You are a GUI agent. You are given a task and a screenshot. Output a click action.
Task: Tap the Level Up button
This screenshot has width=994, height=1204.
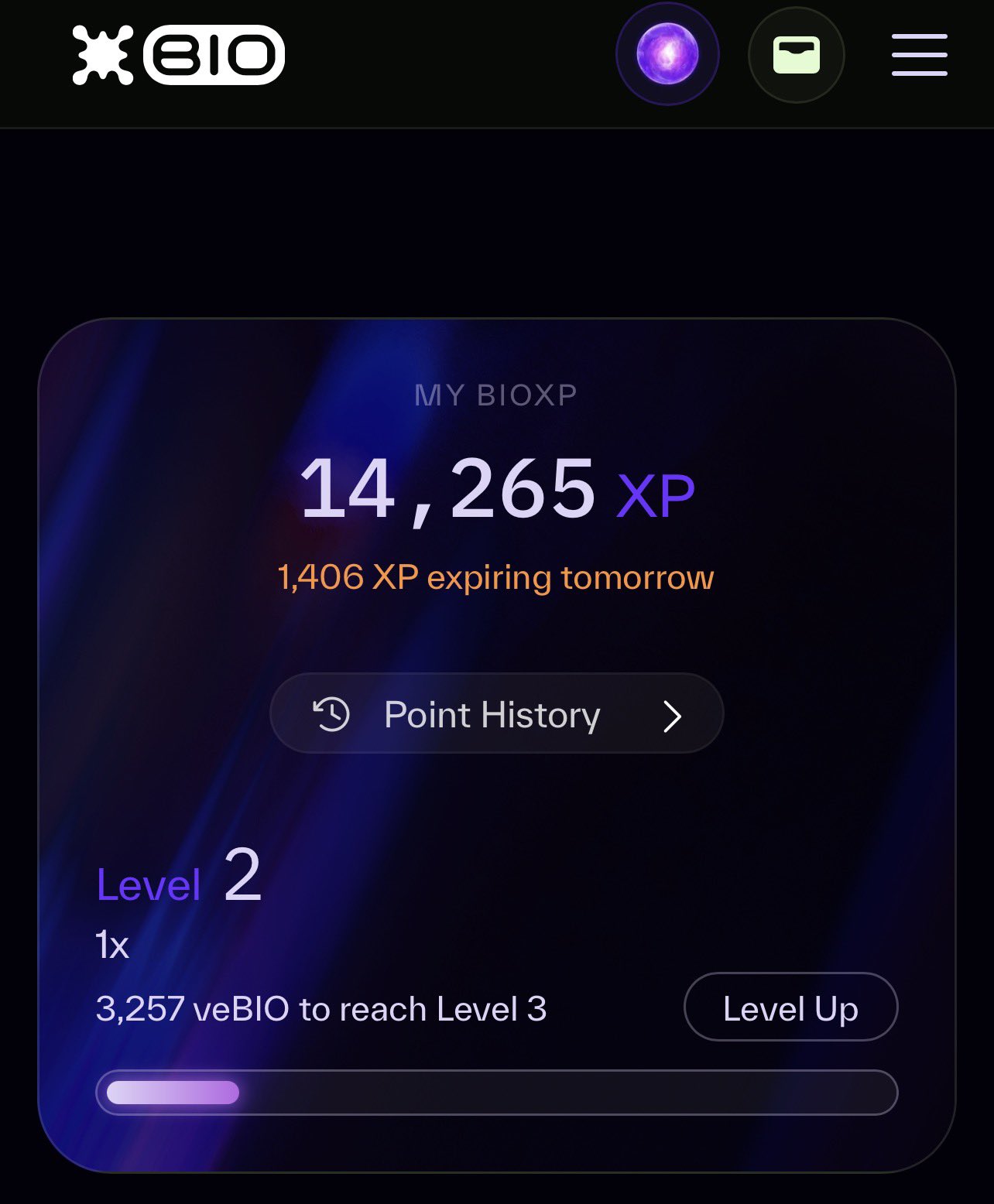click(790, 1007)
